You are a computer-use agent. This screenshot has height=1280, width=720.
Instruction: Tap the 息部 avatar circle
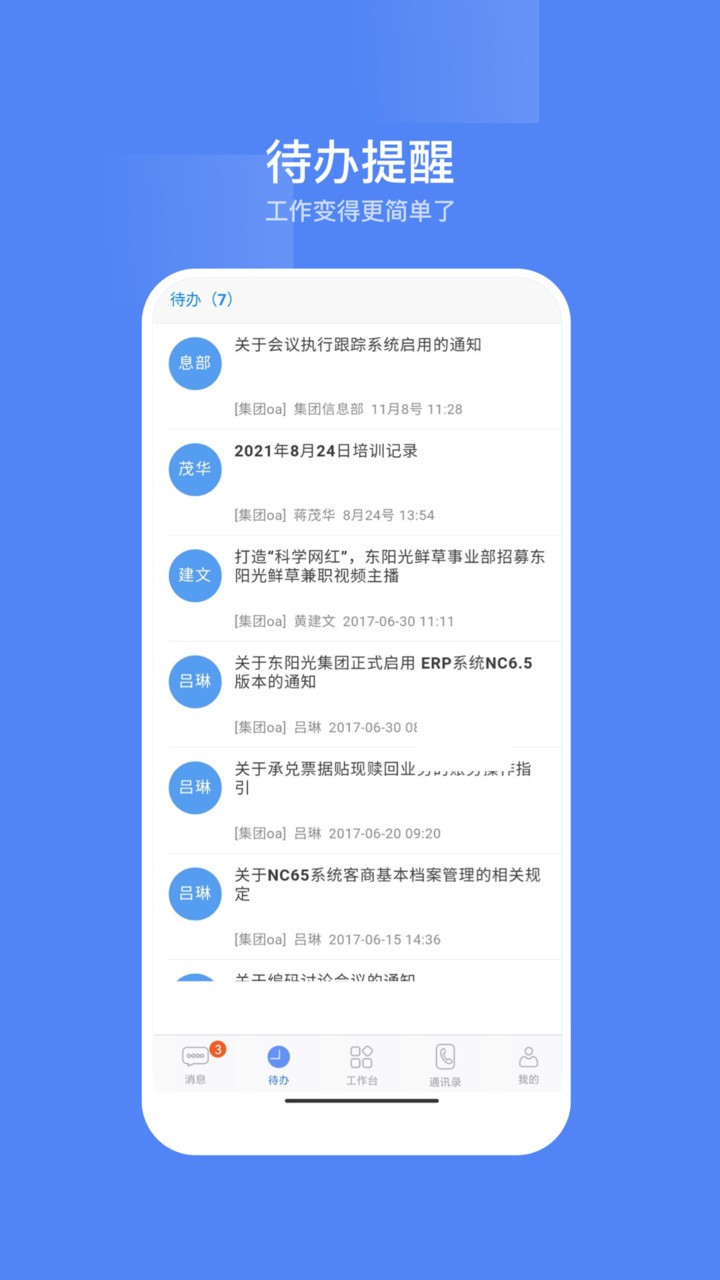coord(194,363)
